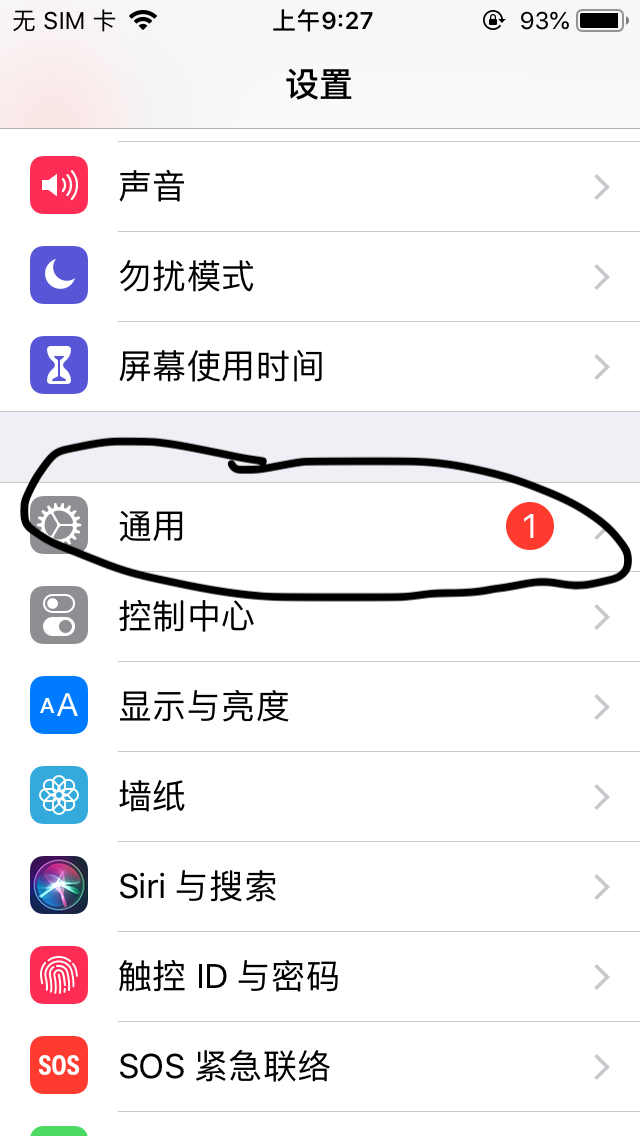This screenshot has height=1136, width=640.
Task: Open 触控 ID 与密码 settings
Action: (x=320, y=976)
